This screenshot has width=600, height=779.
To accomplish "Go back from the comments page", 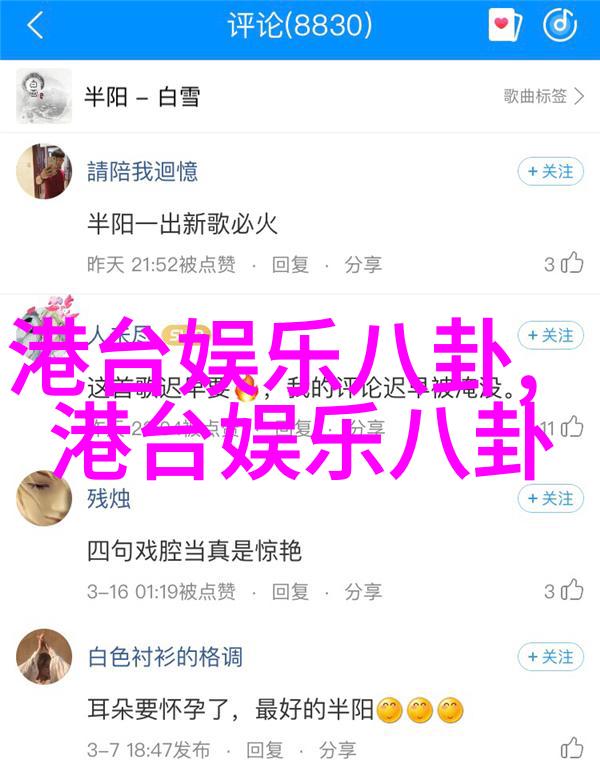I will click(x=36, y=27).
